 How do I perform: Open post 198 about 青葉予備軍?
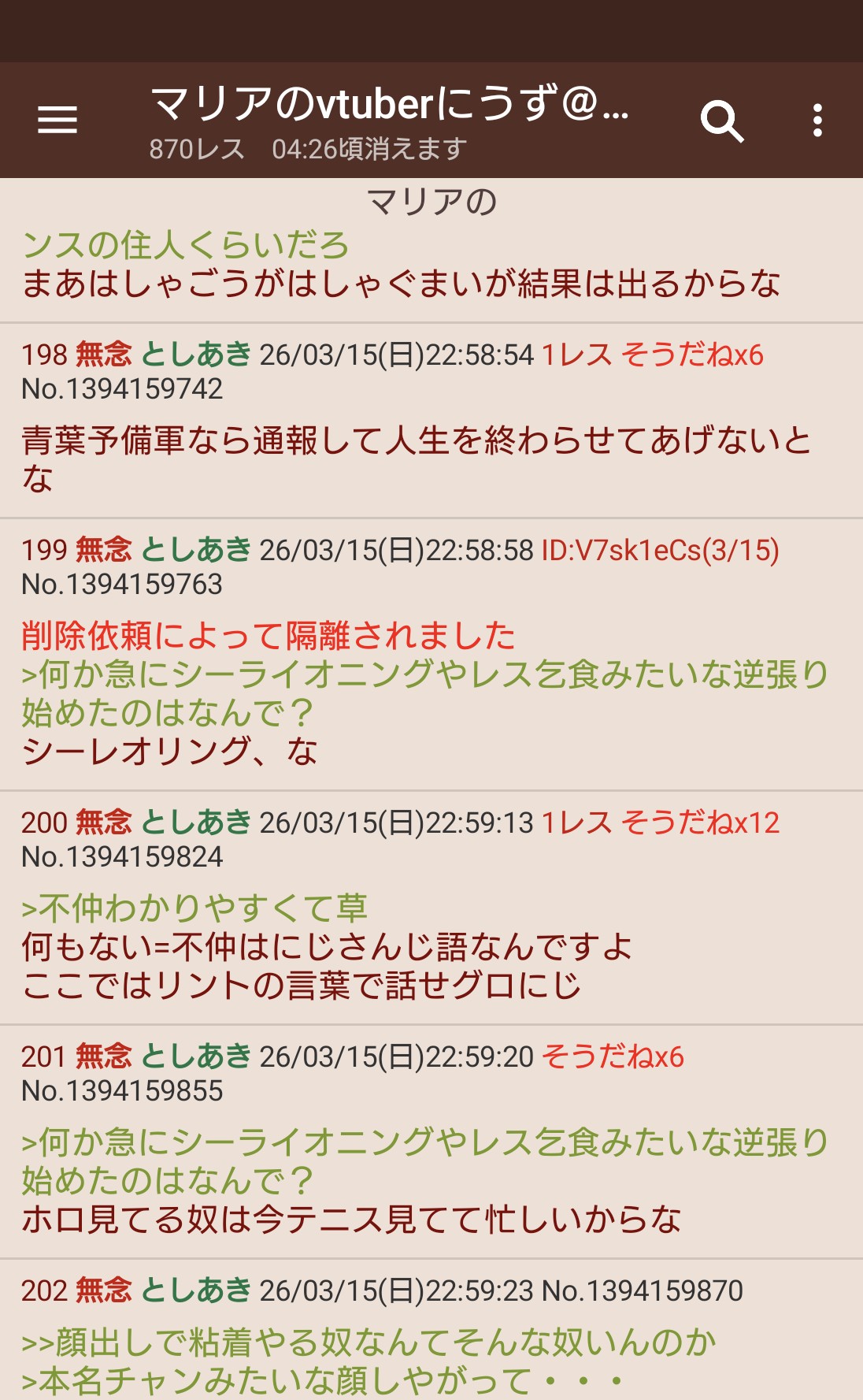point(416,459)
